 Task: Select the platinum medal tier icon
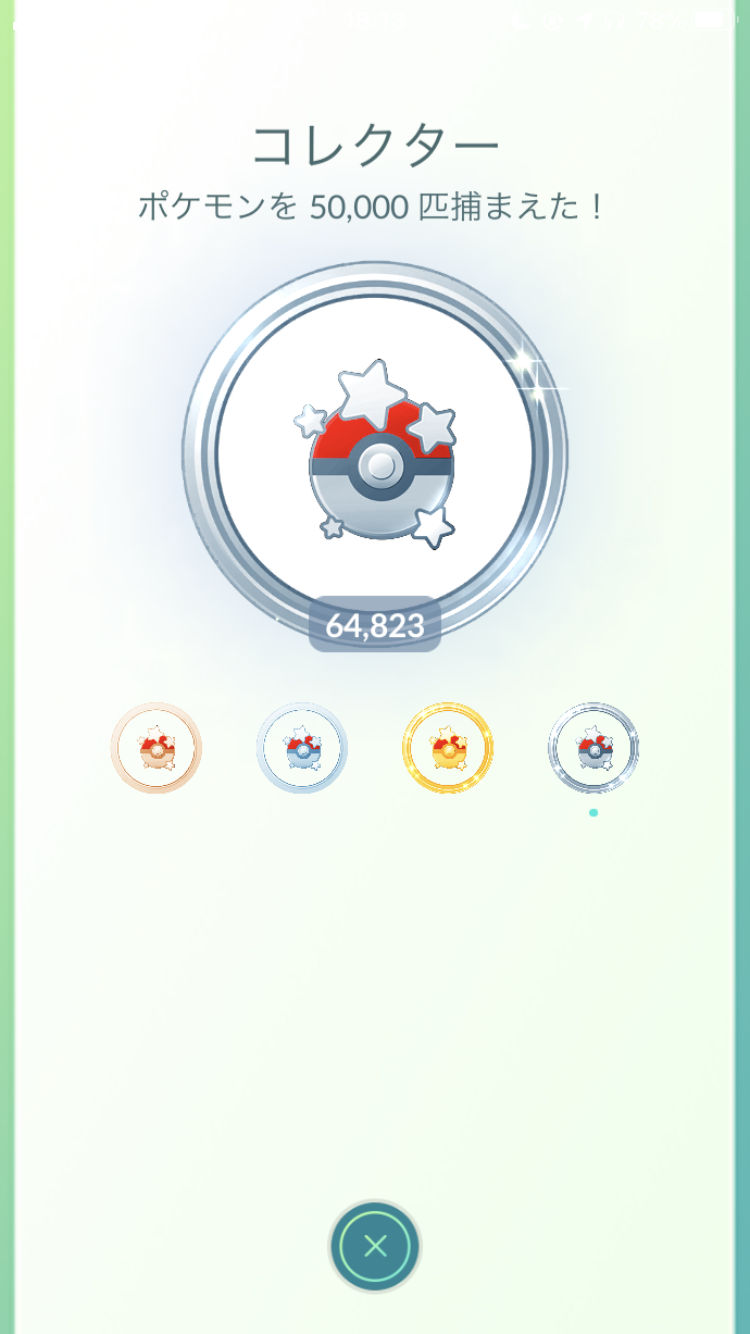coord(593,748)
